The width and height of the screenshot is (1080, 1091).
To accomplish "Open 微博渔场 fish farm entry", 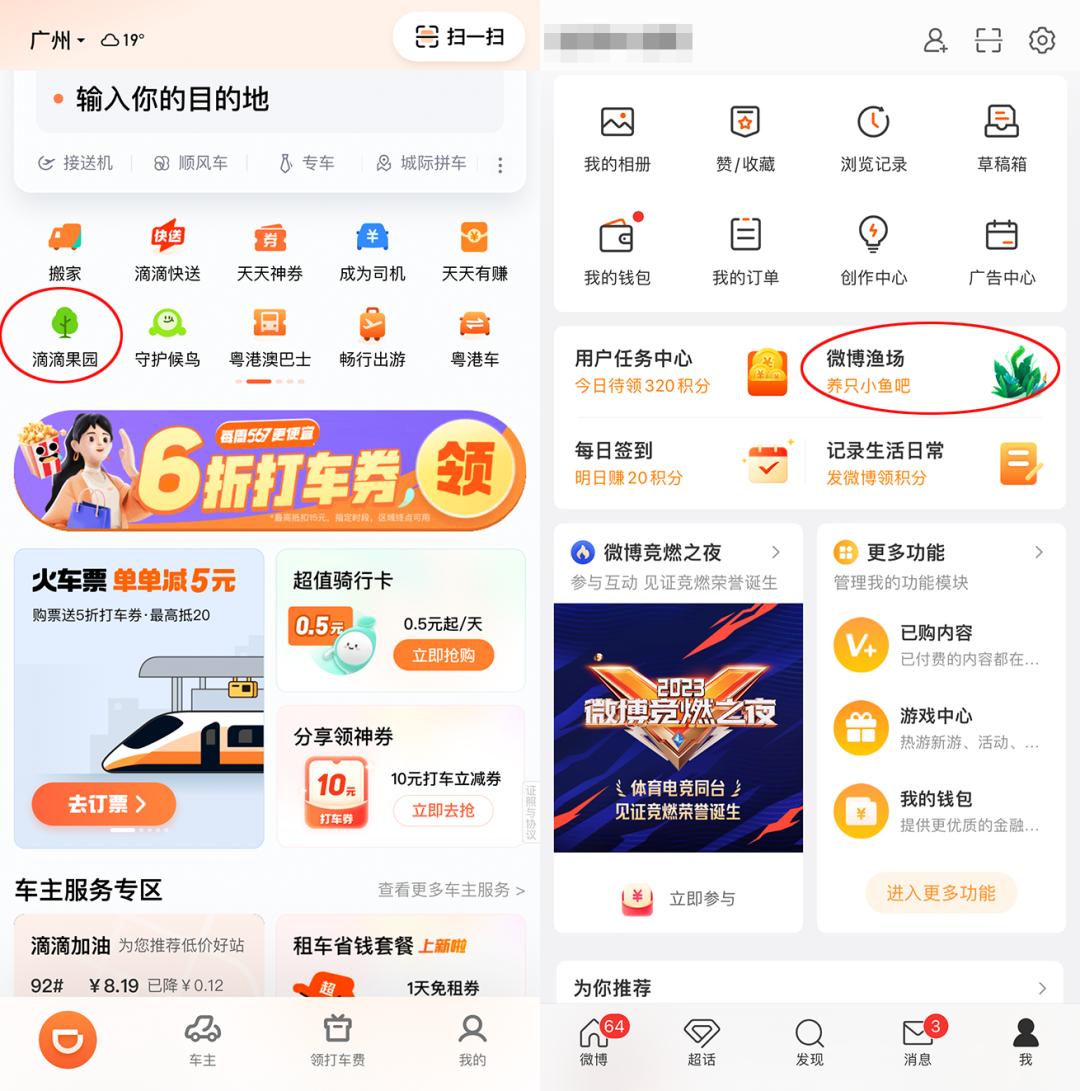I will pyautogui.click(x=930, y=371).
